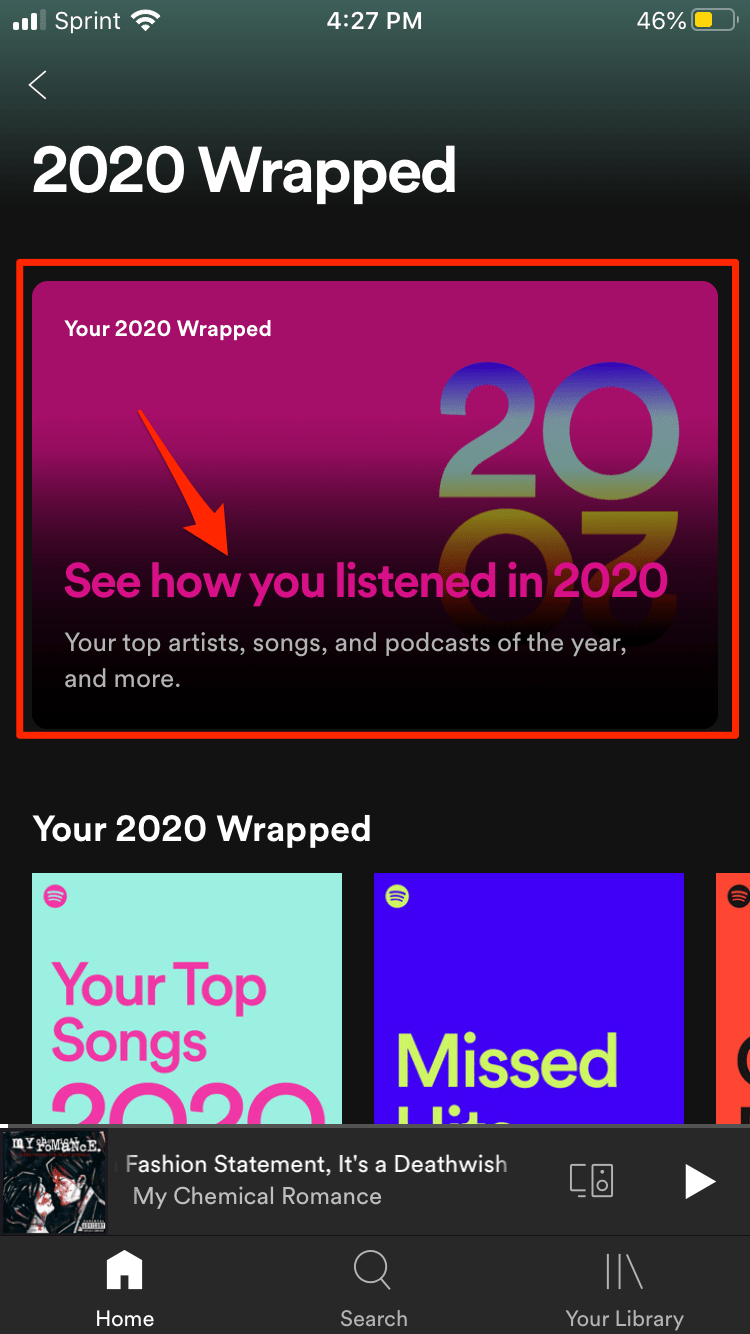Image resolution: width=750 pixels, height=1334 pixels.
Task: Open the Missed Hits playlist
Action: click(x=528, y=998)
